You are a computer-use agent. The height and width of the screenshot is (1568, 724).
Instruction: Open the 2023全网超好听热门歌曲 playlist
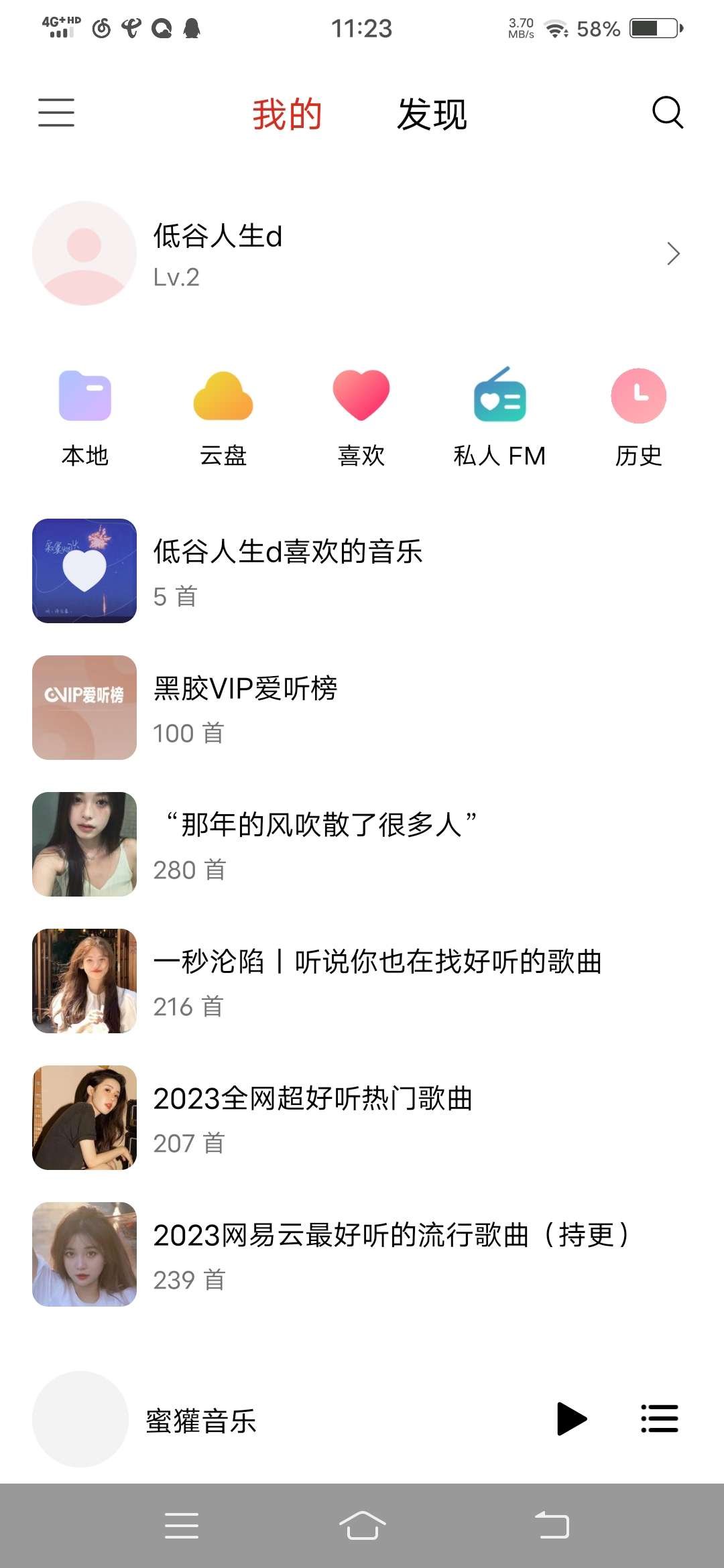click(x=312, y=1118)
